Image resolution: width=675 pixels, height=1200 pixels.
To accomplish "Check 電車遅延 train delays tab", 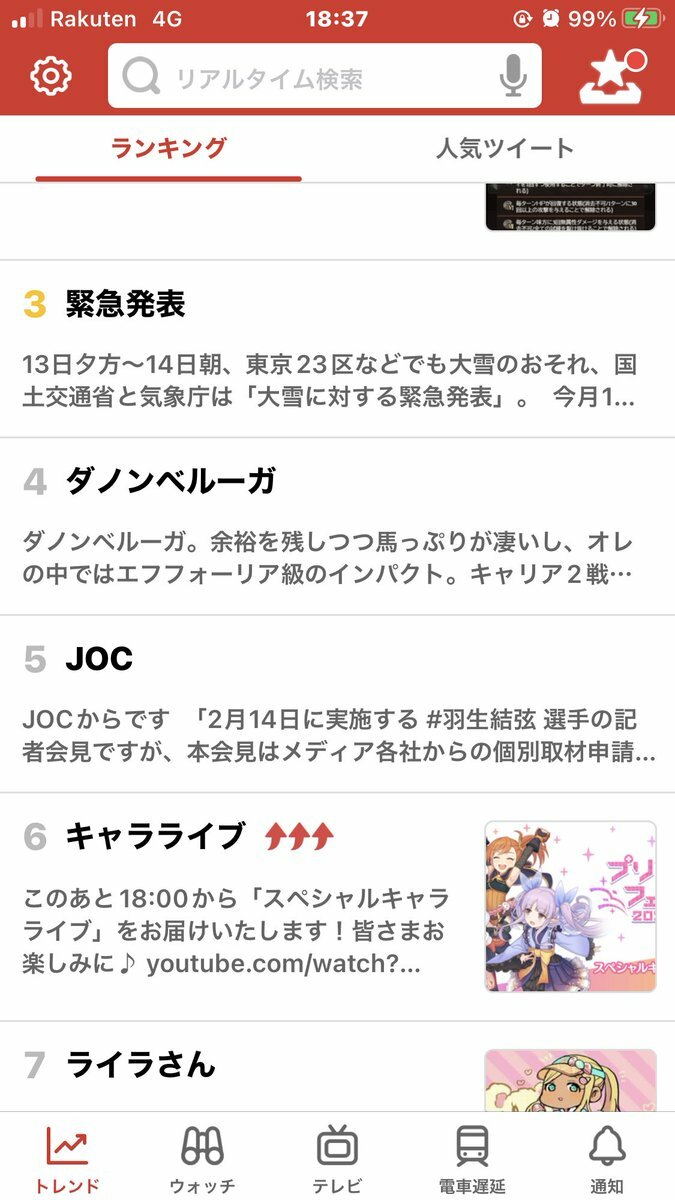I will [472, 1158].
